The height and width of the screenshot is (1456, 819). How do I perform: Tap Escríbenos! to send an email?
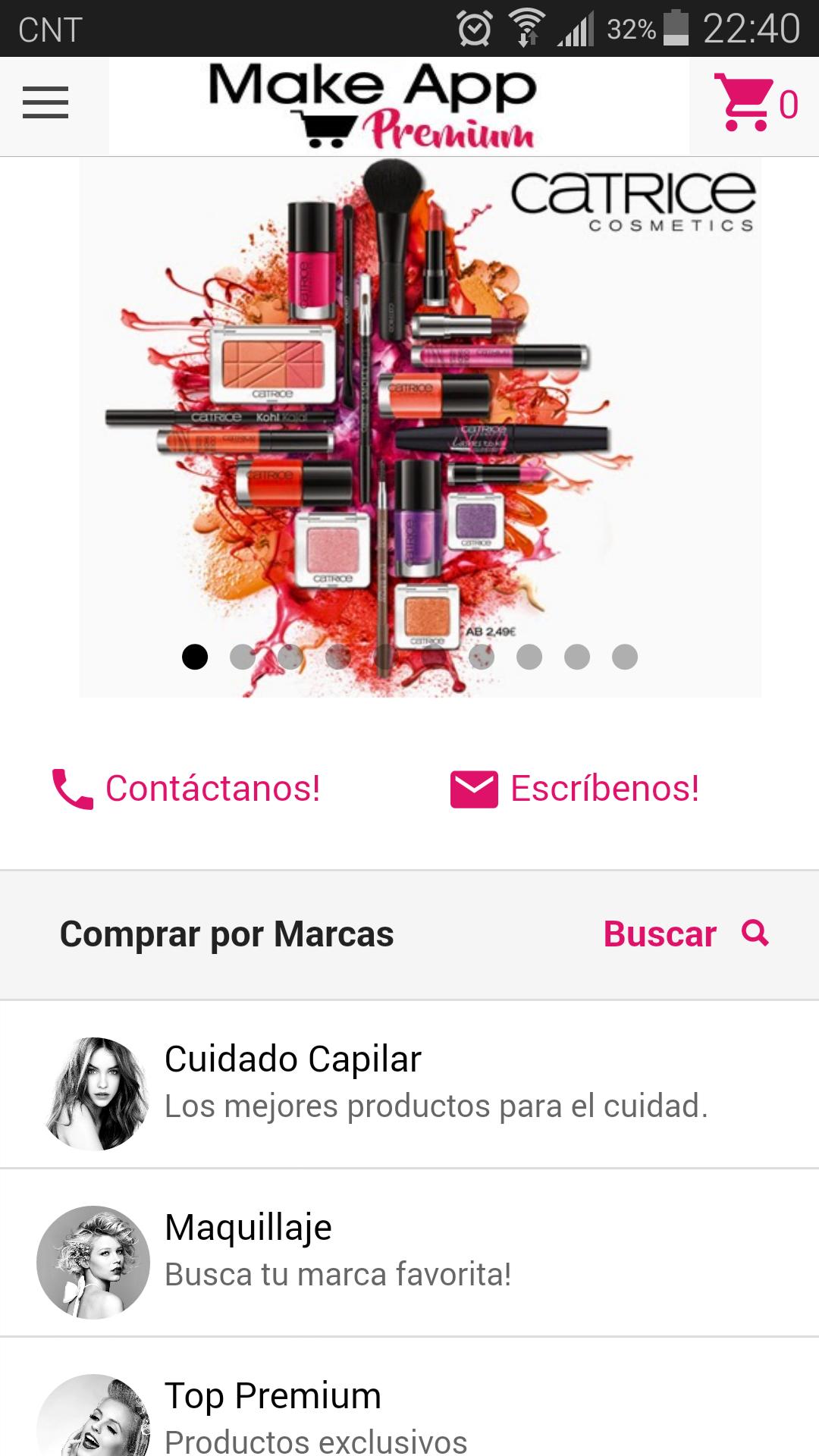pos(575,789)
